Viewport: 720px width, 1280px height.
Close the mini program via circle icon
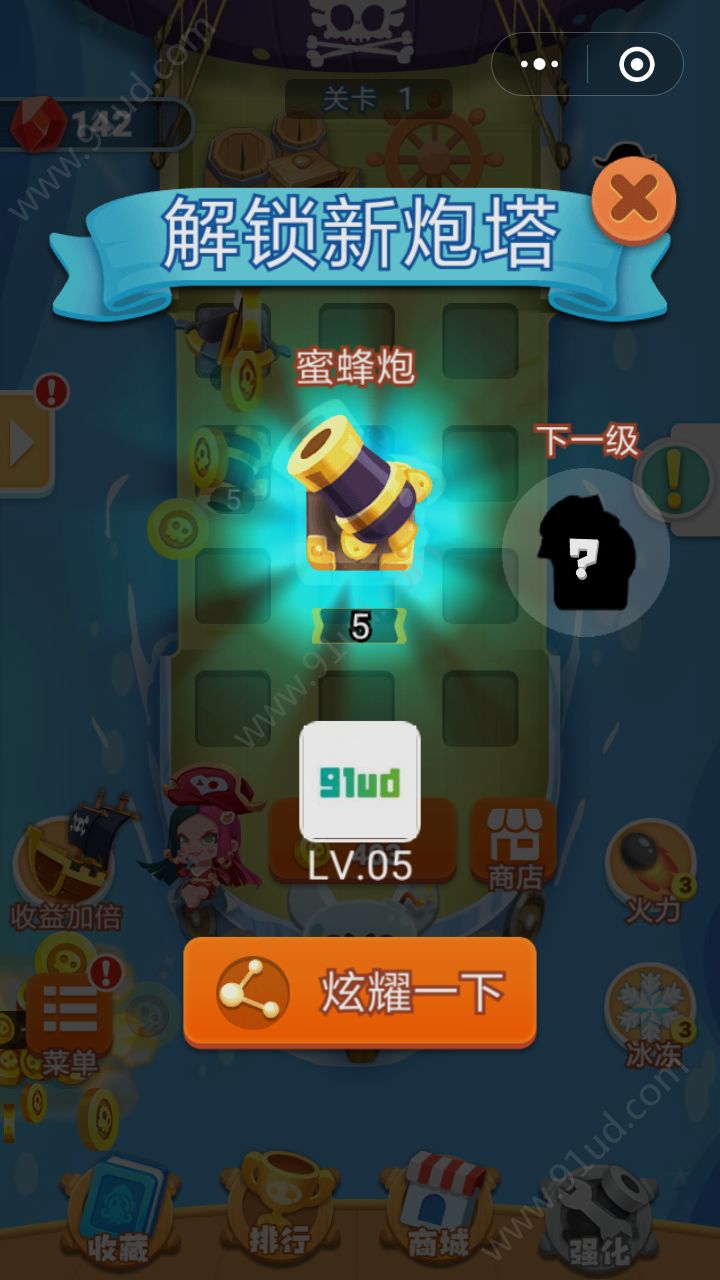point(636,65)
